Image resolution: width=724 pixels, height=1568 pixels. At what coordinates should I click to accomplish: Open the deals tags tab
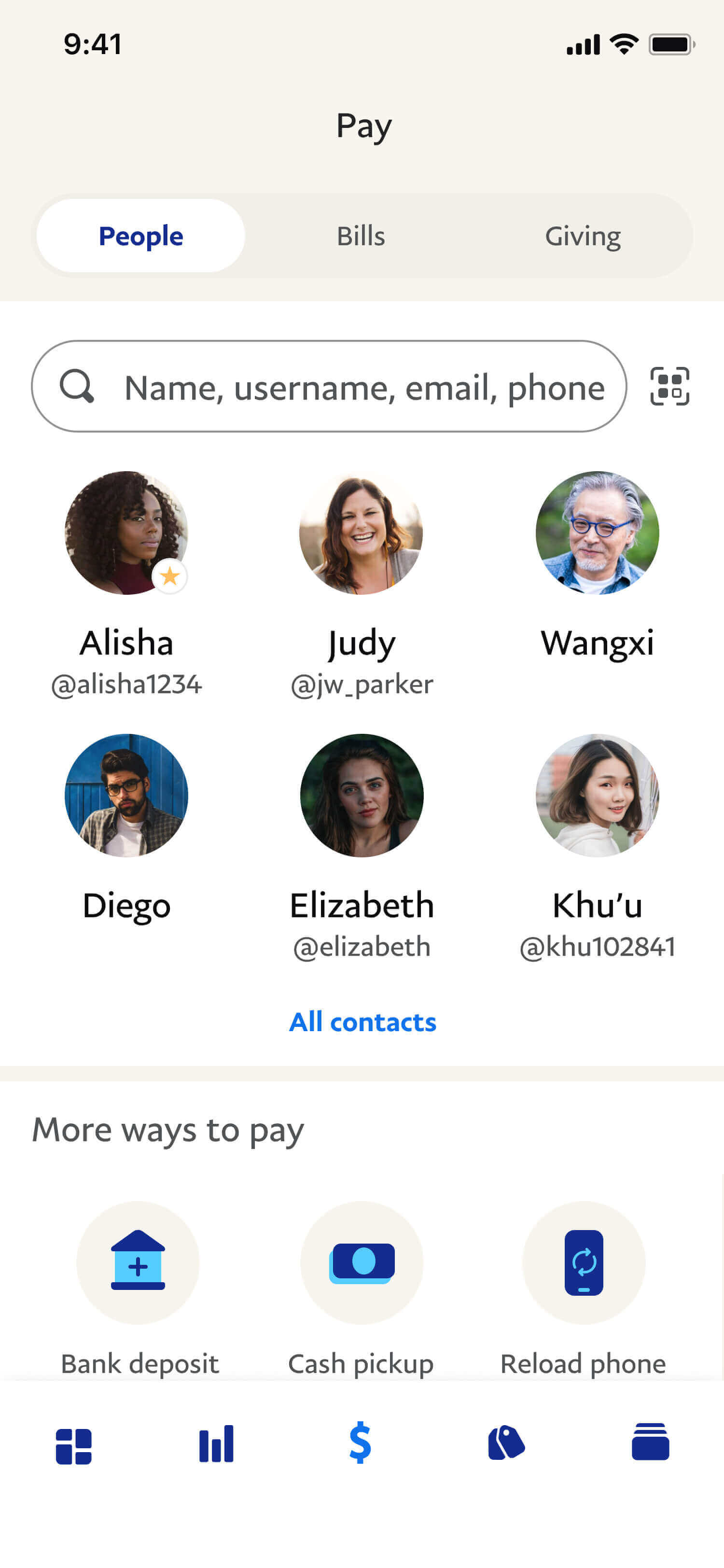point(505,1442)
